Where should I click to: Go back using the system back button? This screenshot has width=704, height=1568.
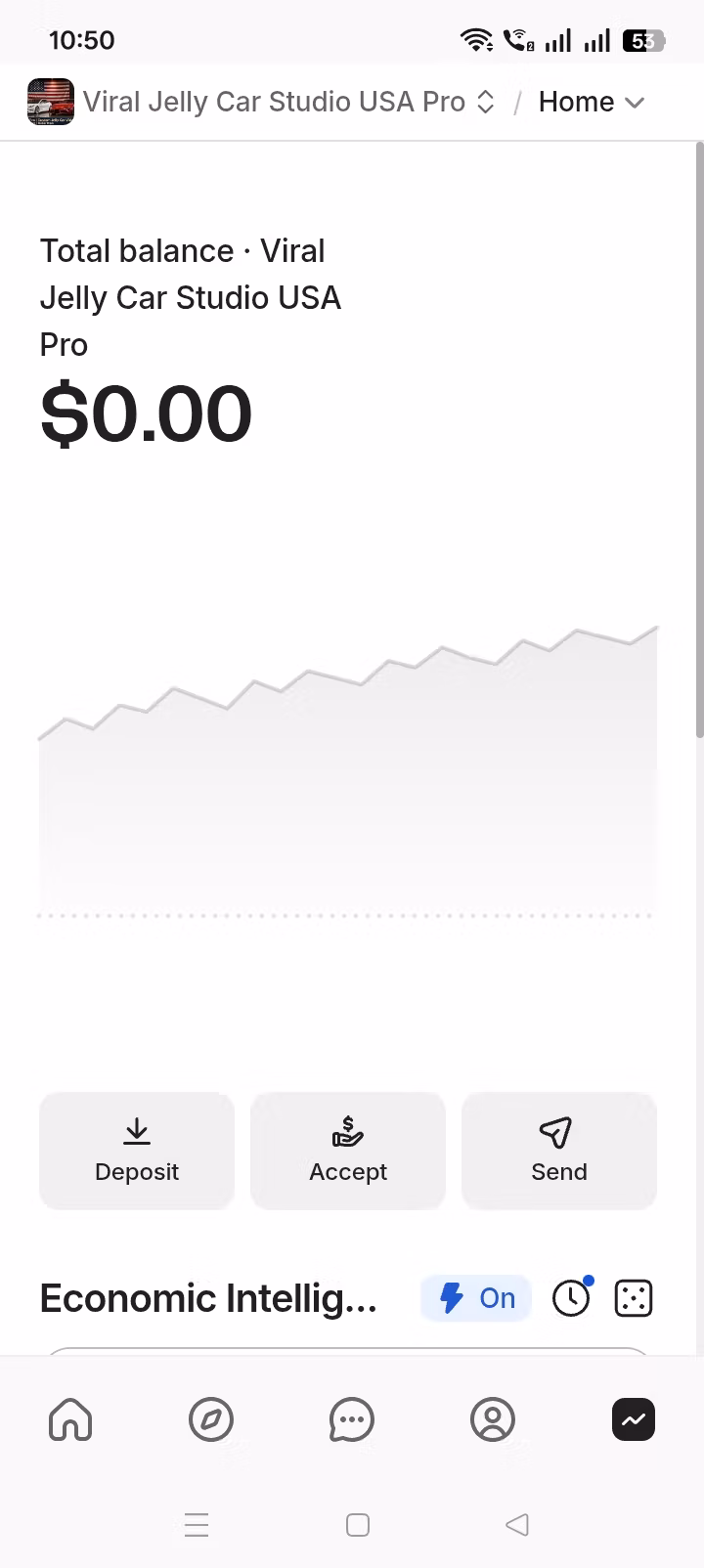pos(517,1524)
